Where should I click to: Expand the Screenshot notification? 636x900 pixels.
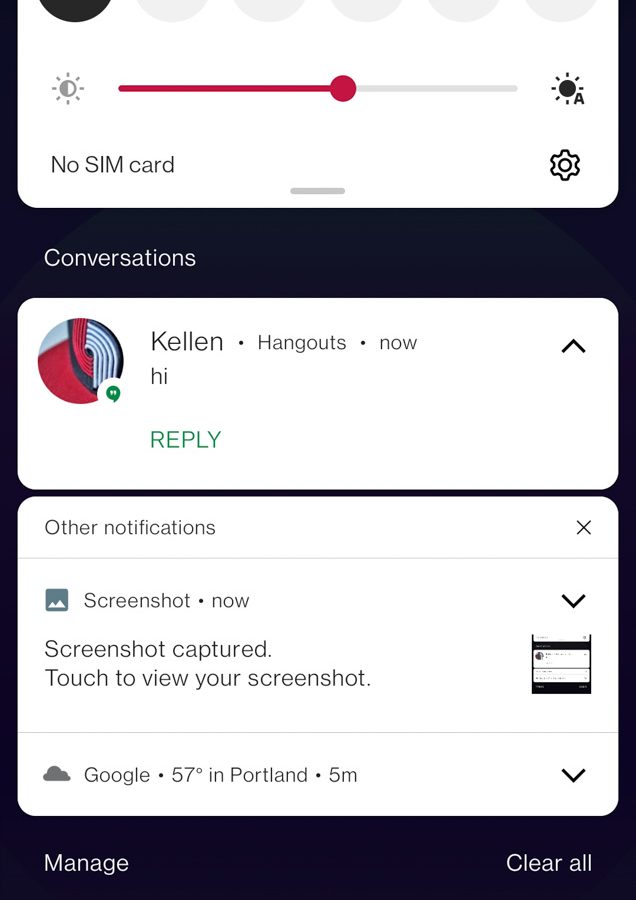(x=573, y=601)
